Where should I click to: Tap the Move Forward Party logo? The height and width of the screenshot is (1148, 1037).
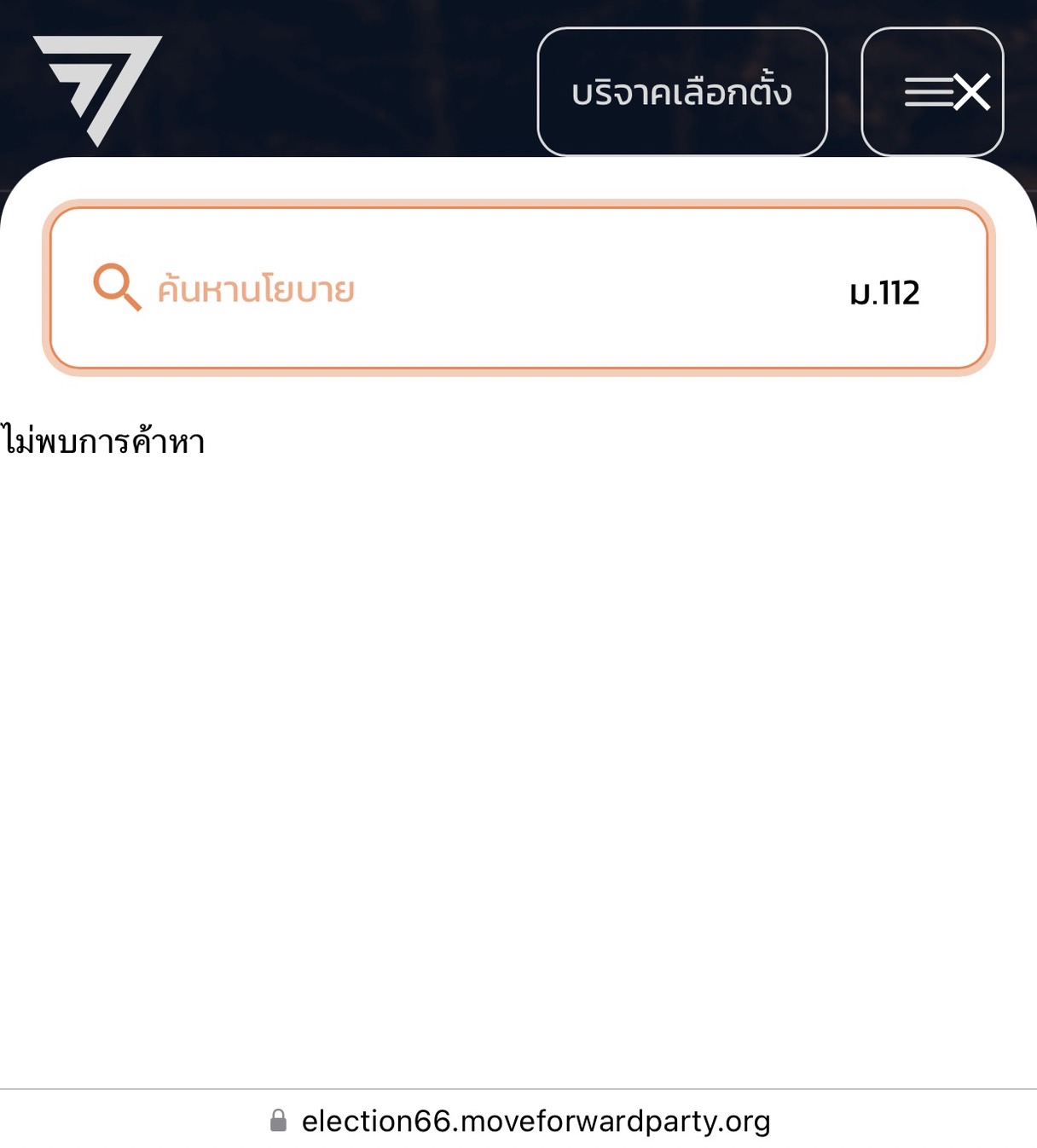[98, 88]
